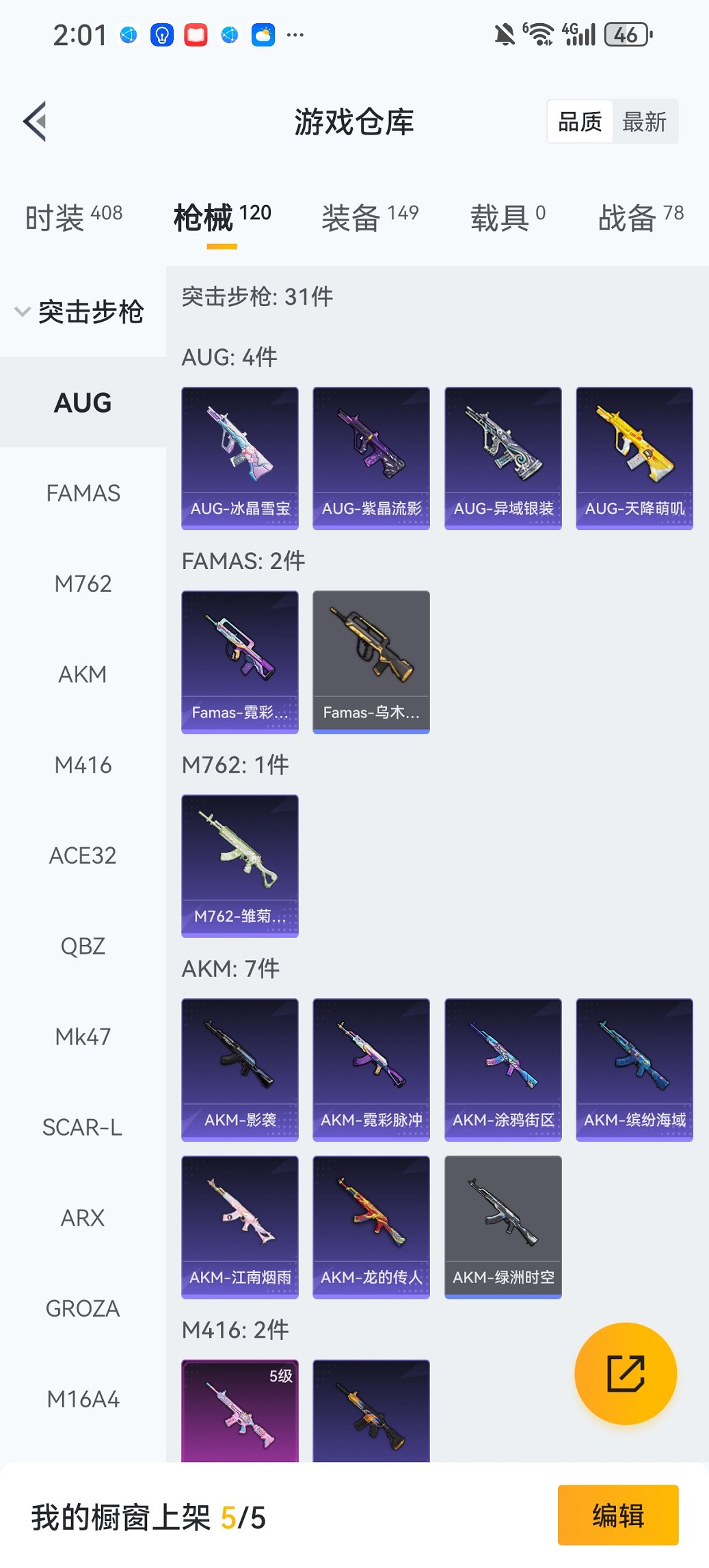The width and height of the screenshot is (709, 1568).
Task: Go back using the top-left arrow
Action: click(36, 122)
